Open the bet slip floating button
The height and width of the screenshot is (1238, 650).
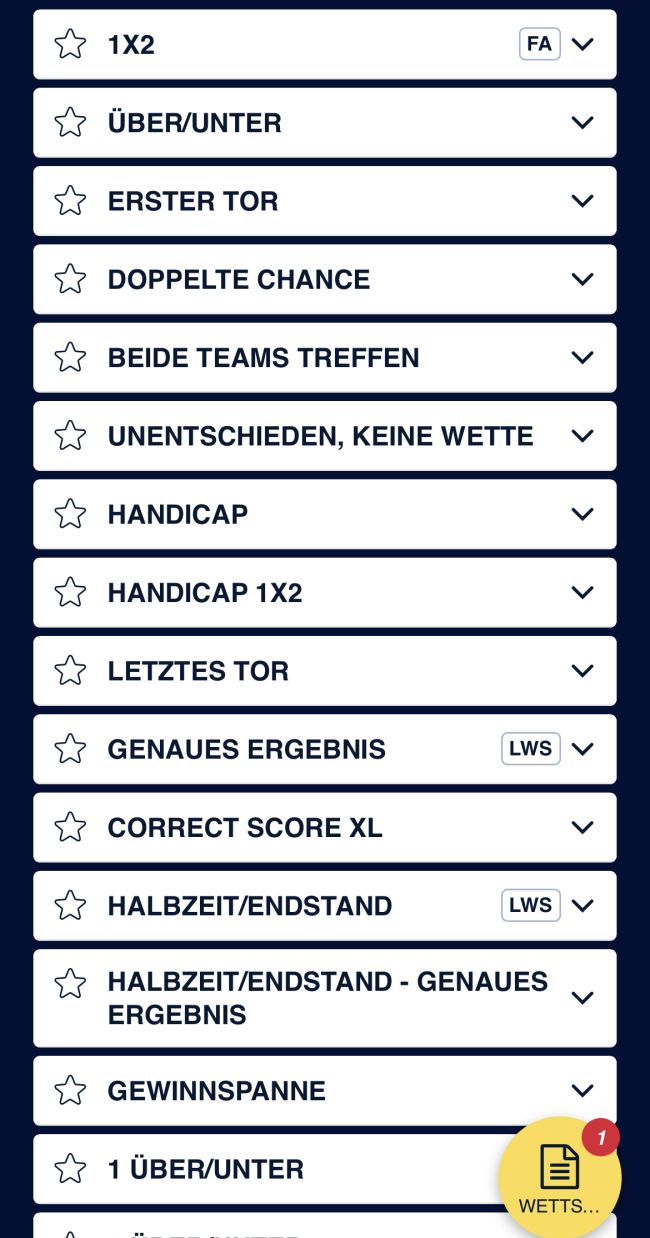(x=559, y=1179)
